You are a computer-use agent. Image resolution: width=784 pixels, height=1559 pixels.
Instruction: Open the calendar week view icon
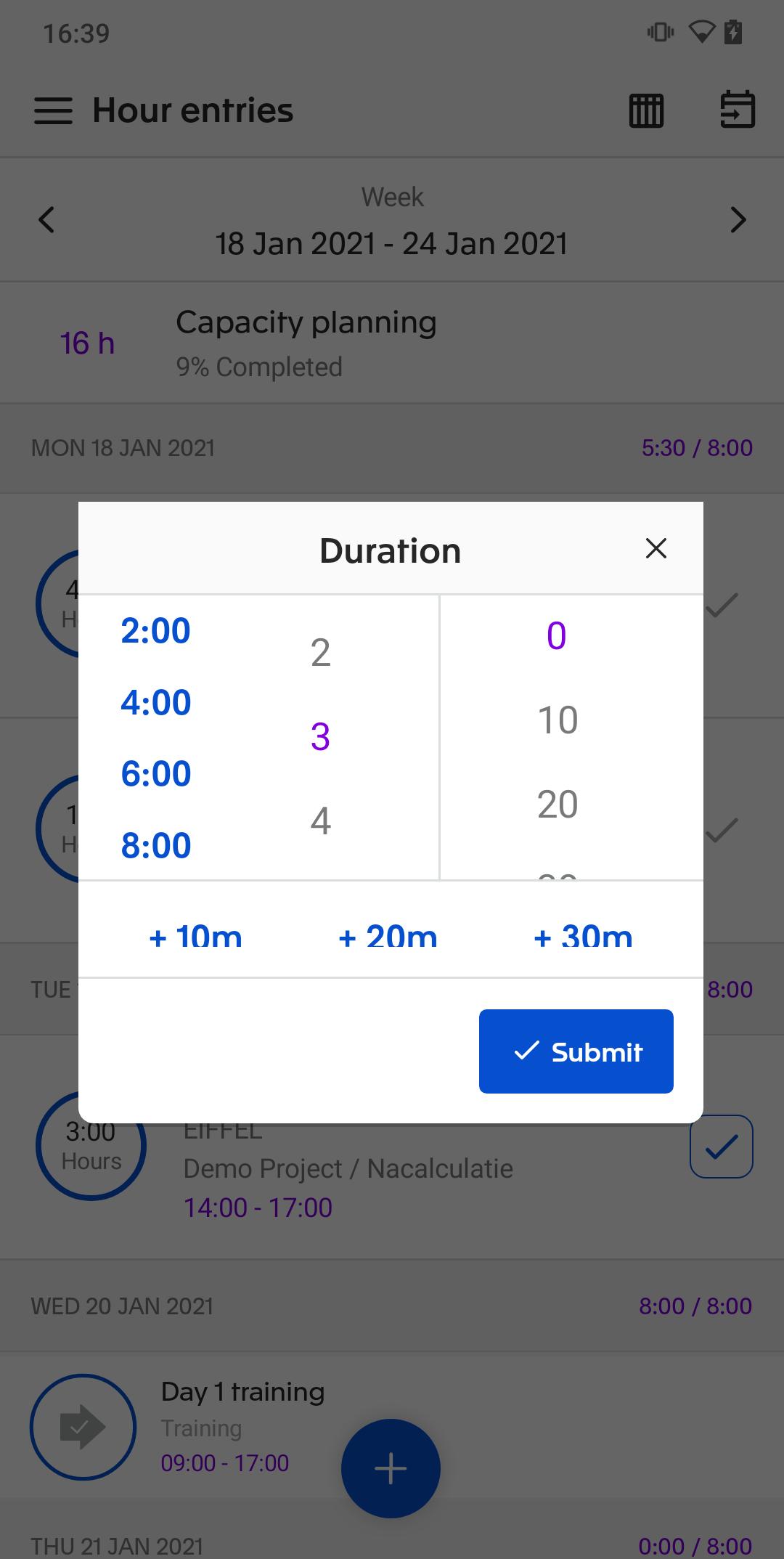(x=646, y=110)
